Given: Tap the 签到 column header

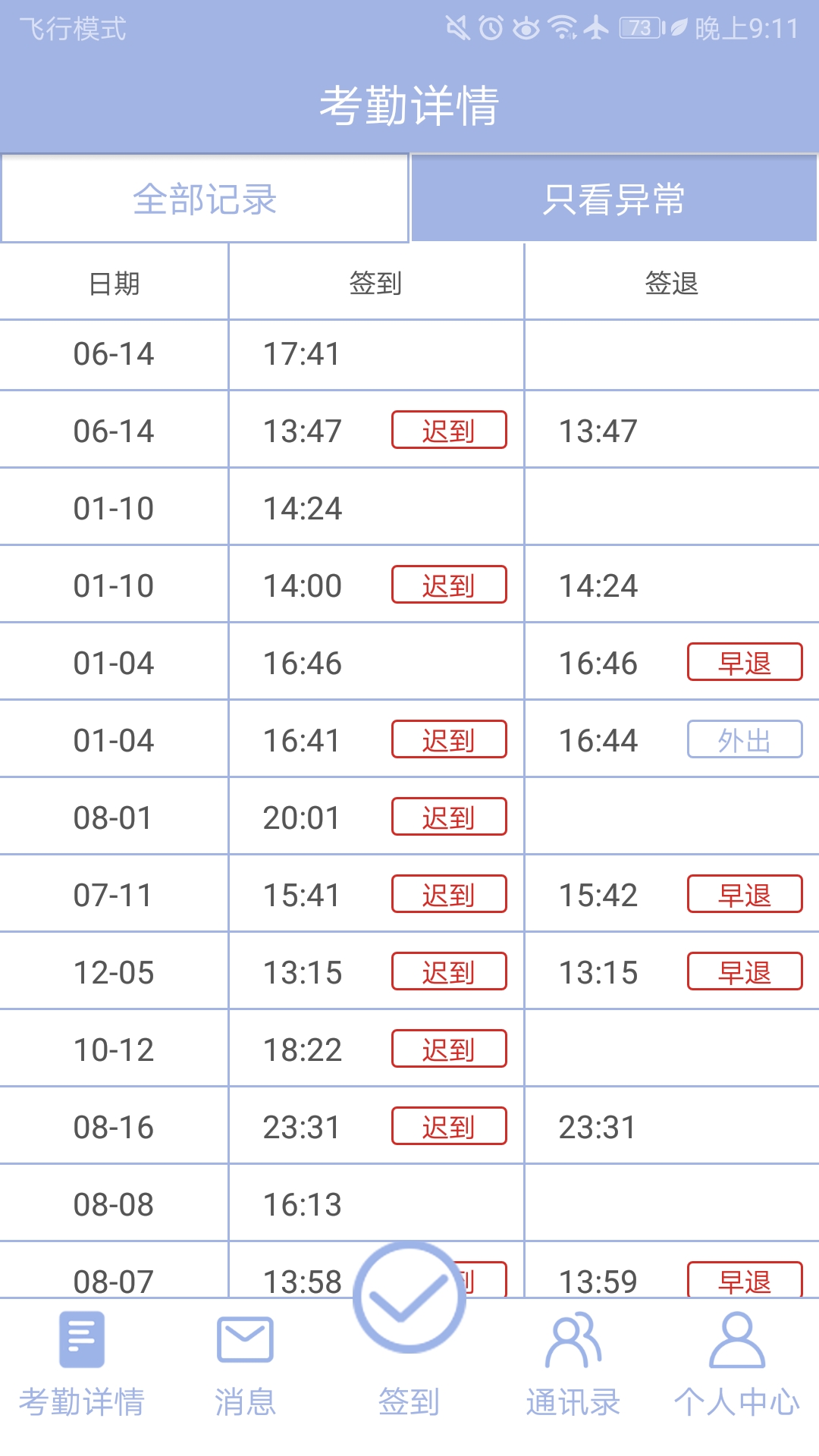Looking at the screenshot, I should click(x=377, y=282).
